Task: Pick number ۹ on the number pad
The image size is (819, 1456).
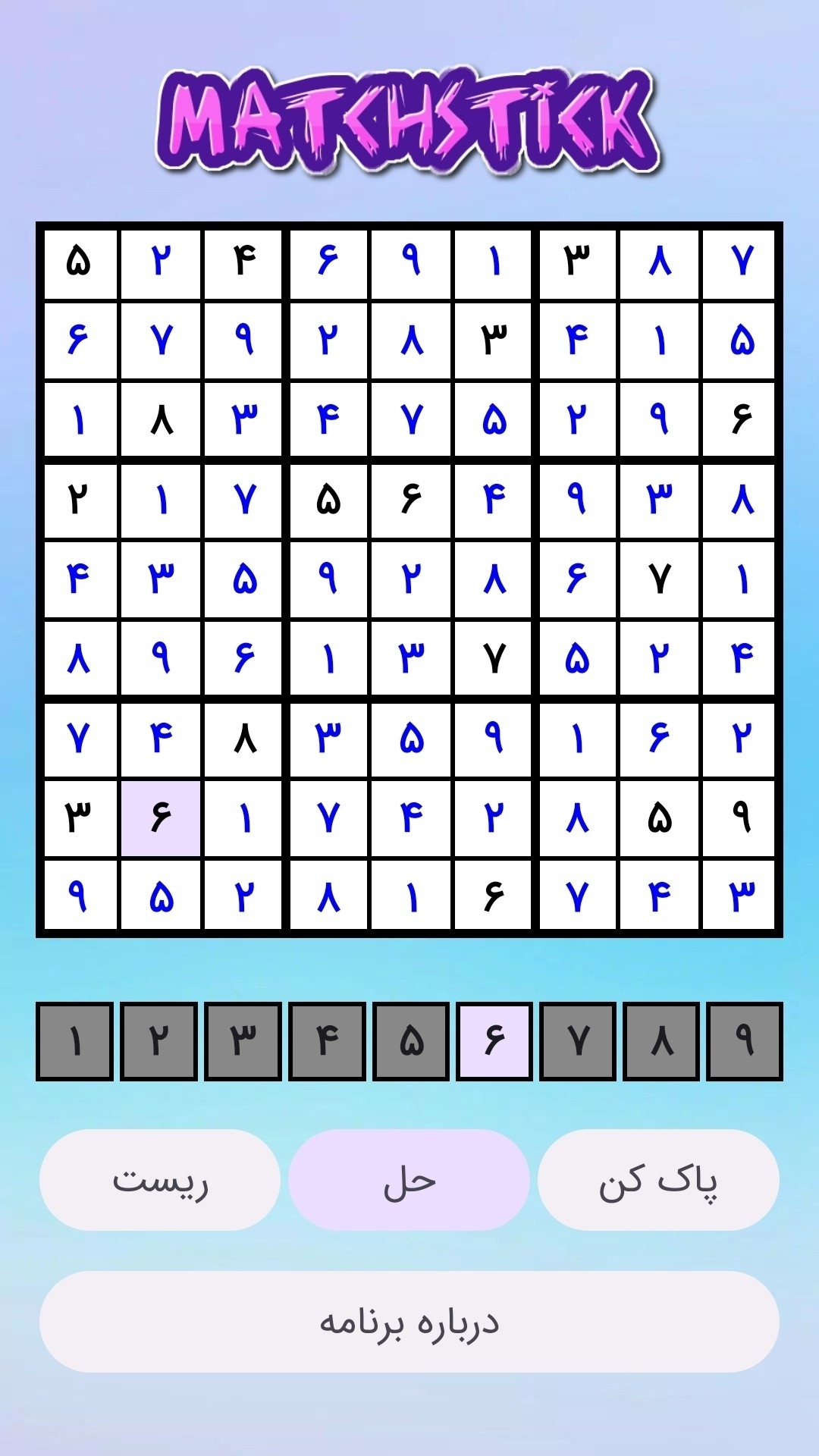Action: pos(745,1040)
